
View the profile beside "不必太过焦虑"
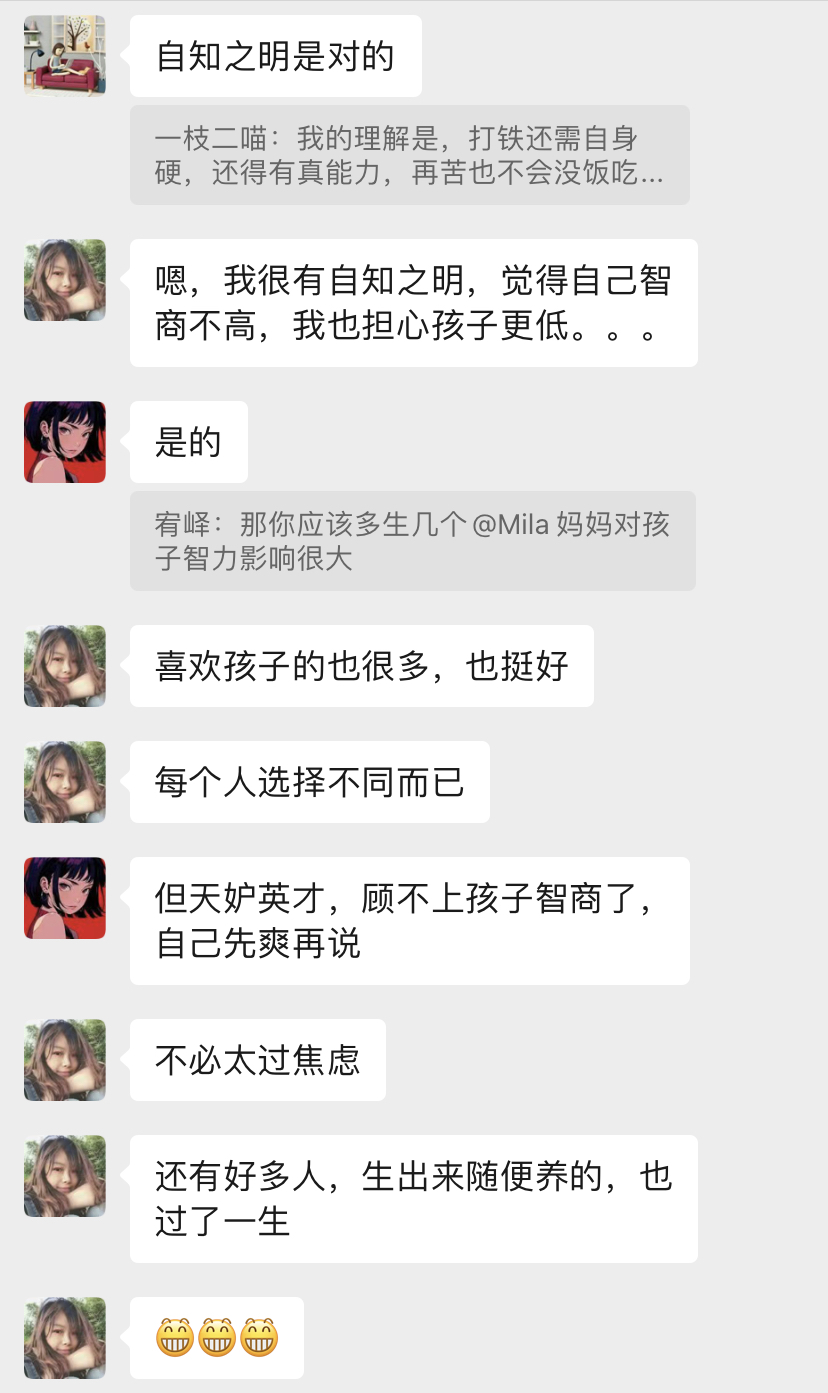click(x=65, y=1060)
